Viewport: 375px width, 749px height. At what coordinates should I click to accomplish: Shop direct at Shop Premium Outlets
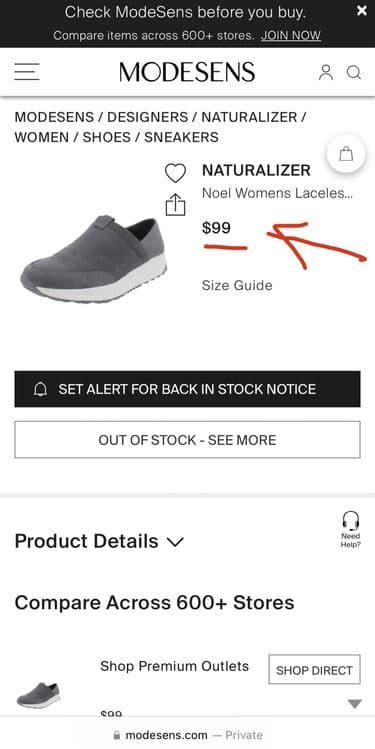click(x=314, y=670)
